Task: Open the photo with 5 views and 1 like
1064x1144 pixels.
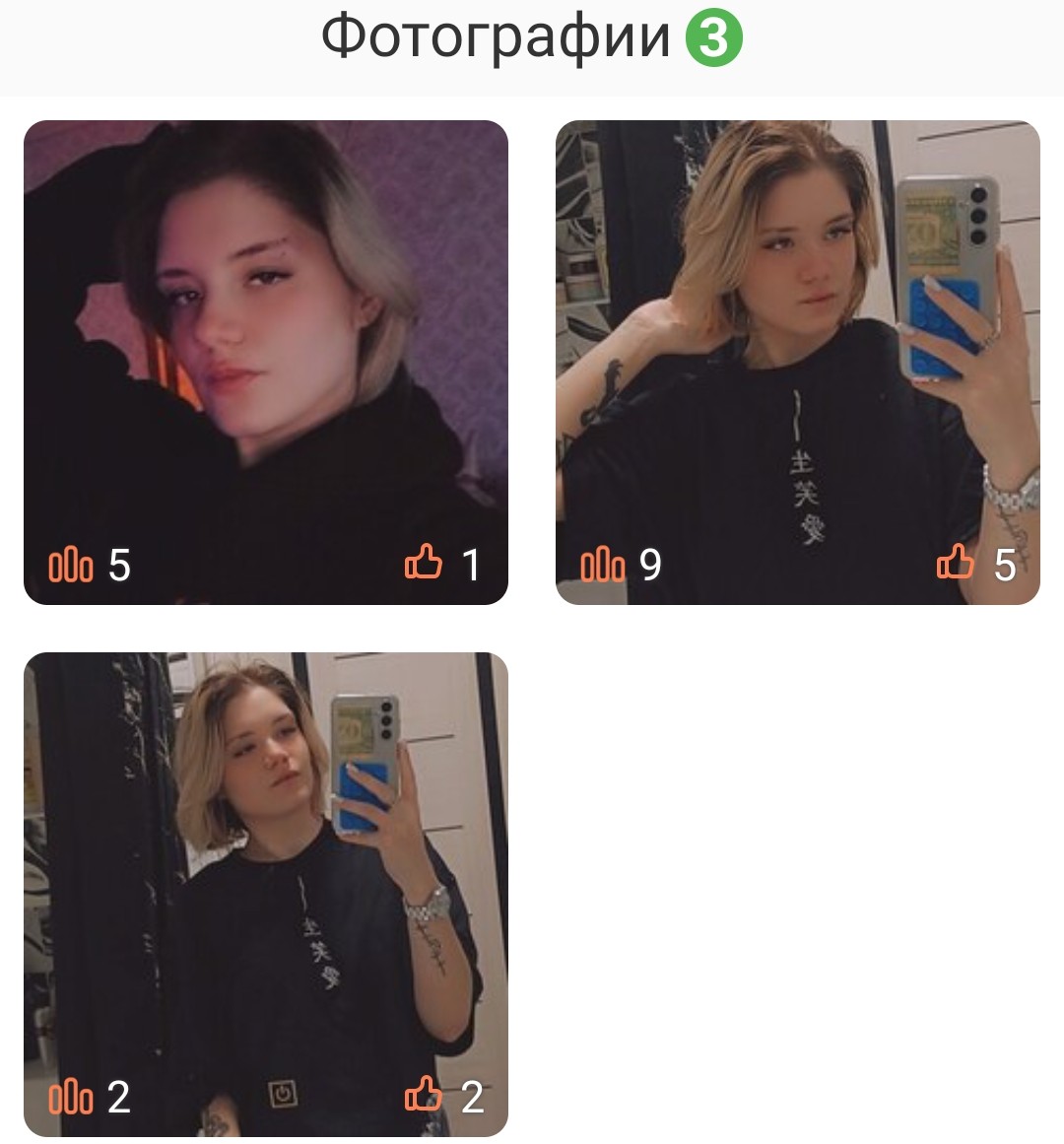Action: (x=266, y=362)
